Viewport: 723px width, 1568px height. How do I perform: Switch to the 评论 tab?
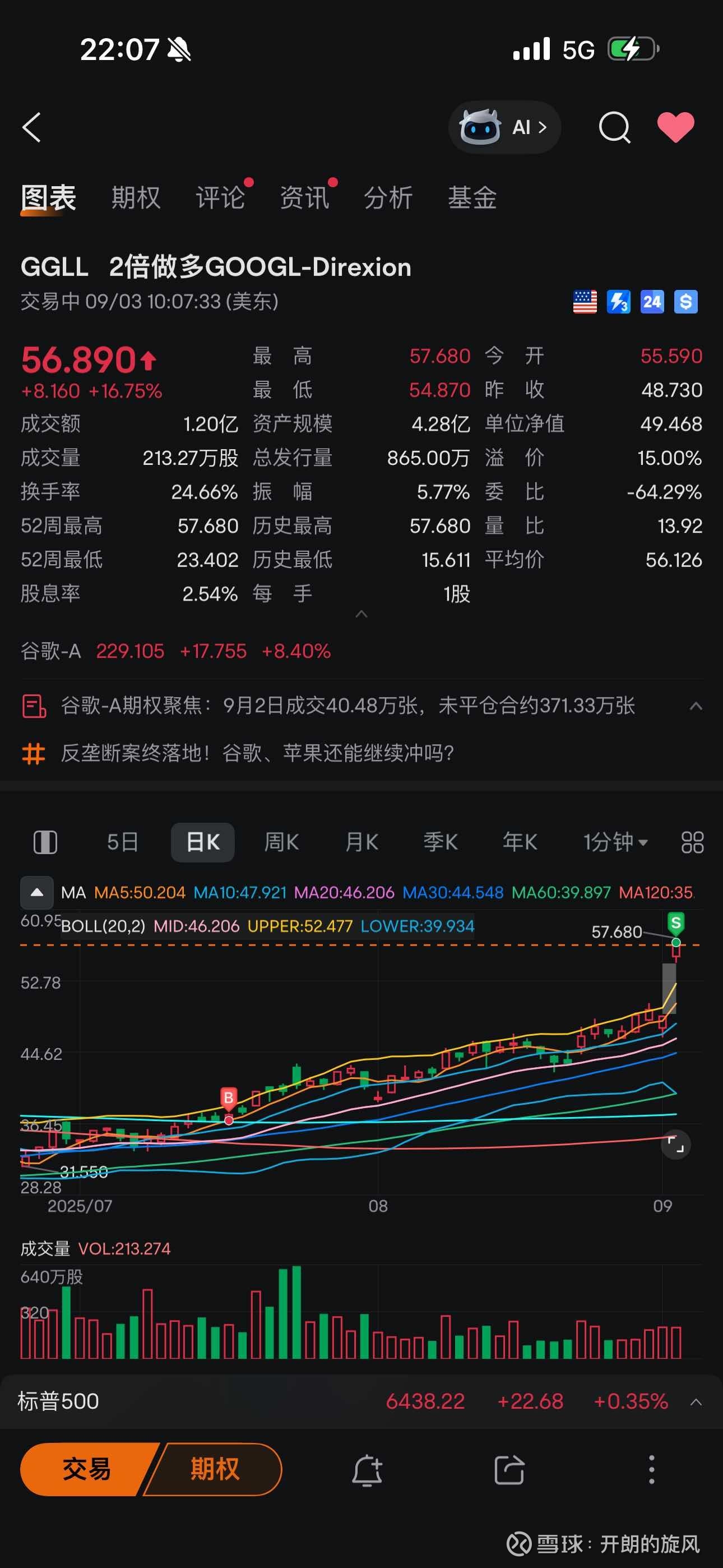coord(220,198)
